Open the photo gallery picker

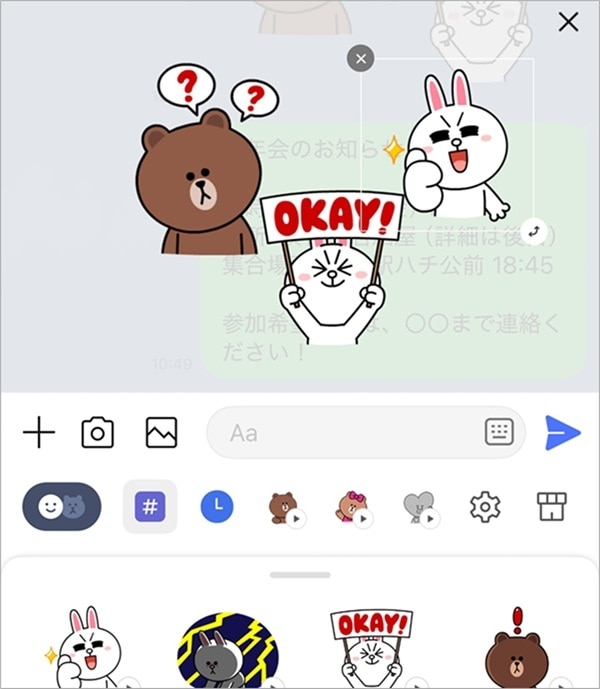(x=161, y=433)
